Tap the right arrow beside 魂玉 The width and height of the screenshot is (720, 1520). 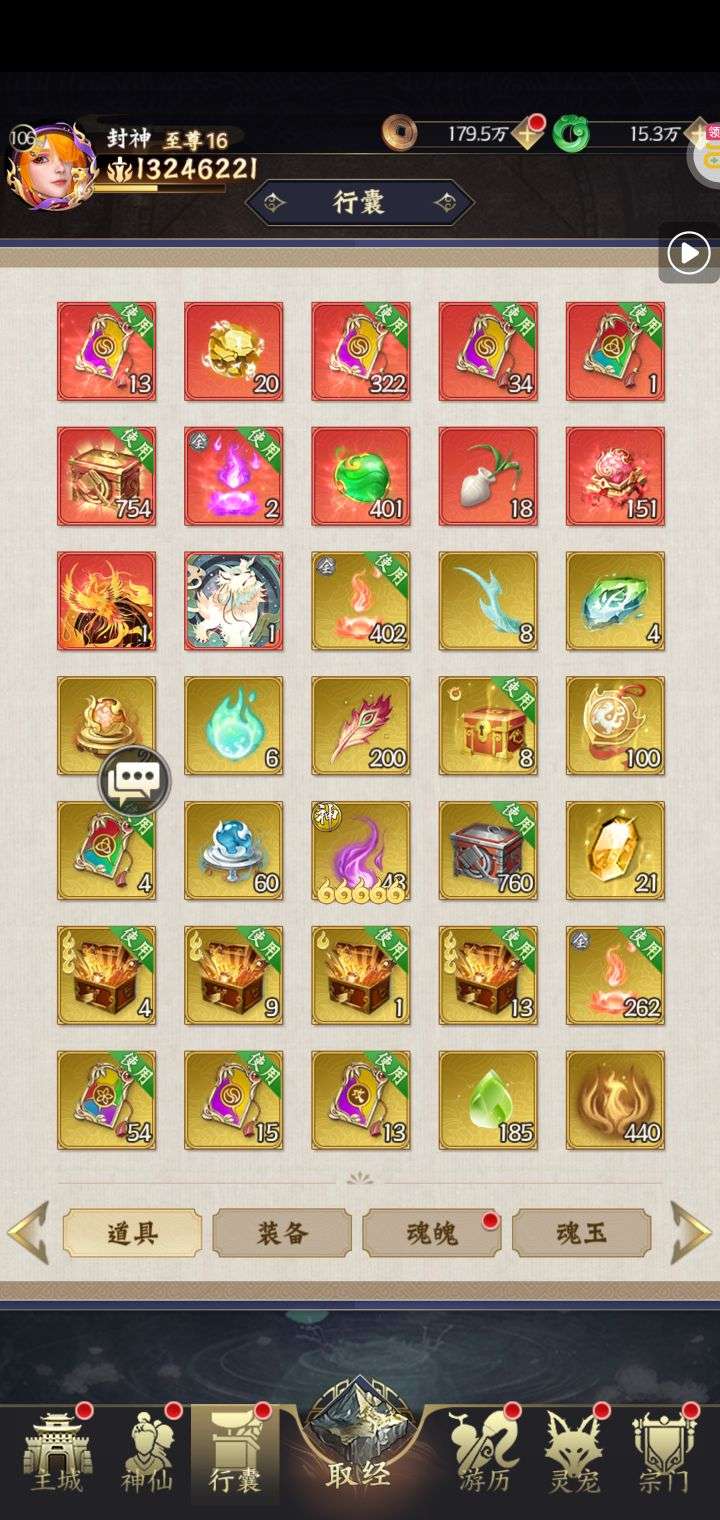(691, 1233)
